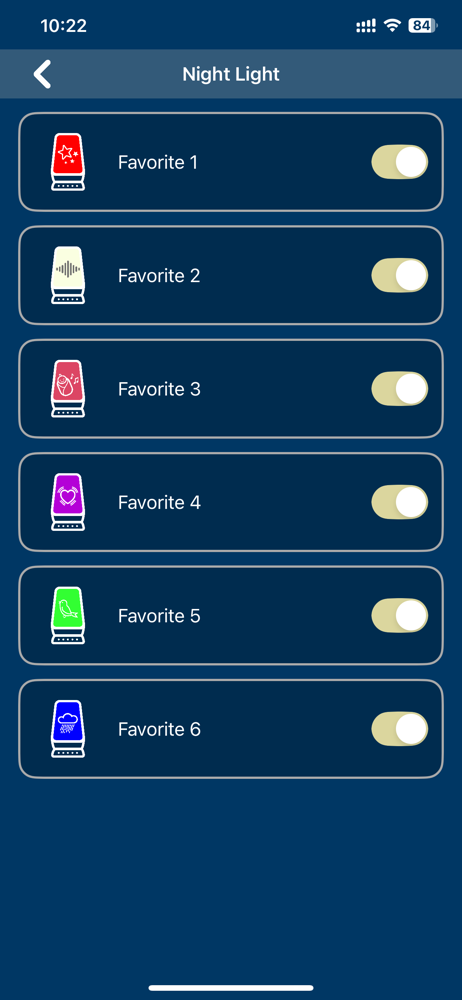The image size is (462, 1000).
Task: Turn off the Favorite 2 switch
Action: [399, 276]
